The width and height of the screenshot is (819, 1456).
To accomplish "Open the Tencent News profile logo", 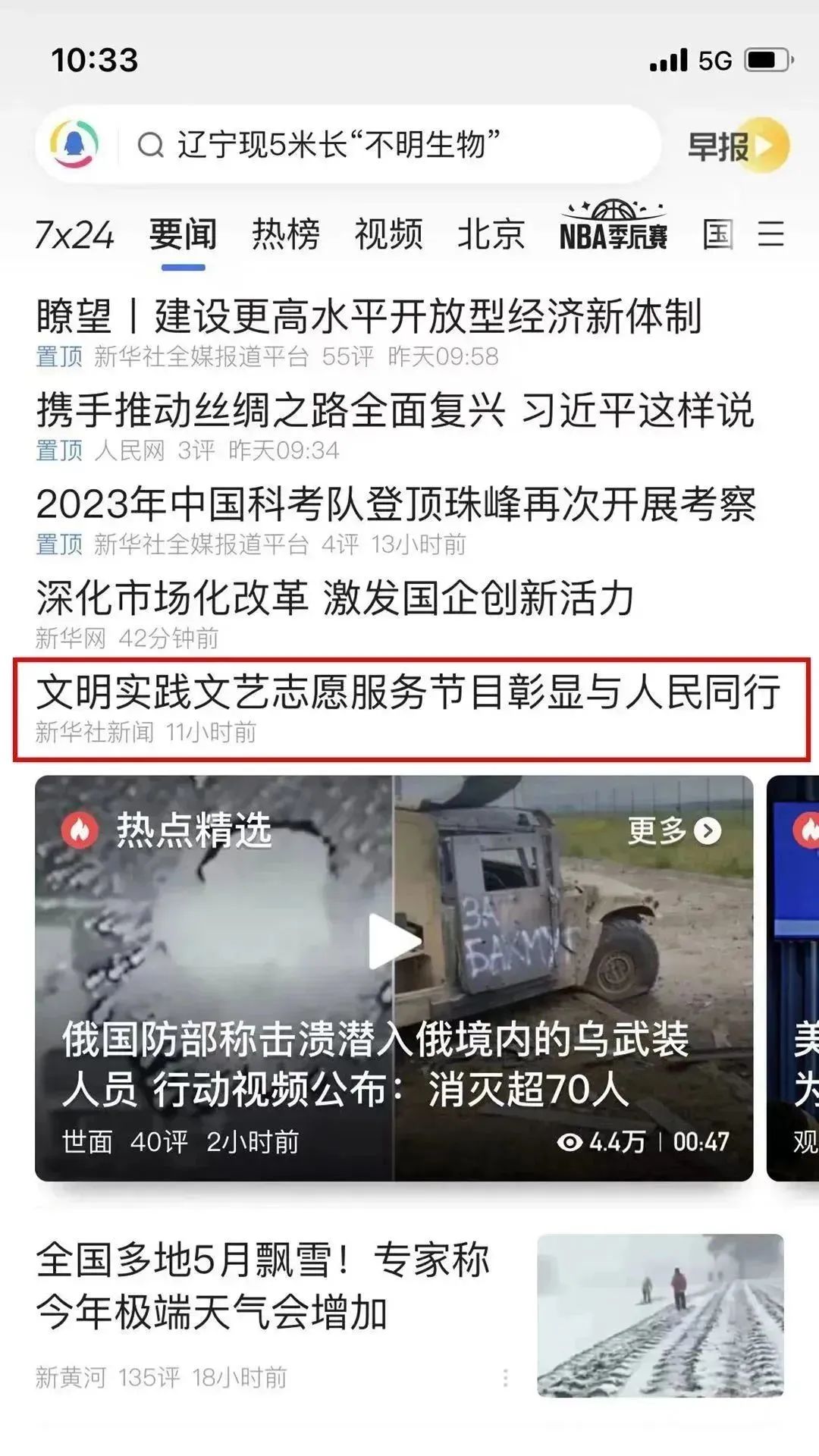I will tap(74, 144).
